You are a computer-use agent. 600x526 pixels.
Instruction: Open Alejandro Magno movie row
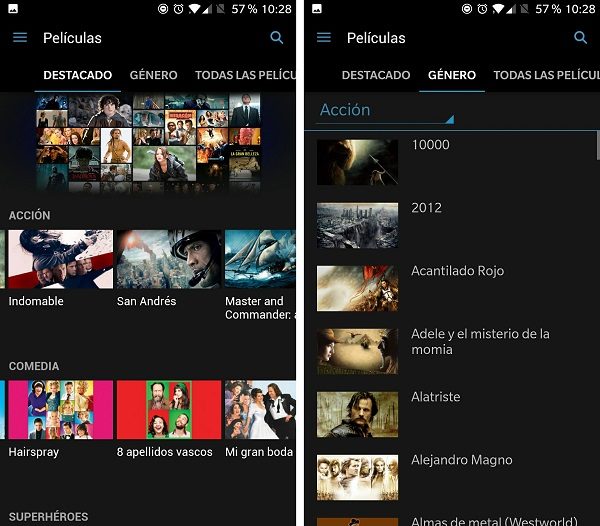click(x=450, y=477)
